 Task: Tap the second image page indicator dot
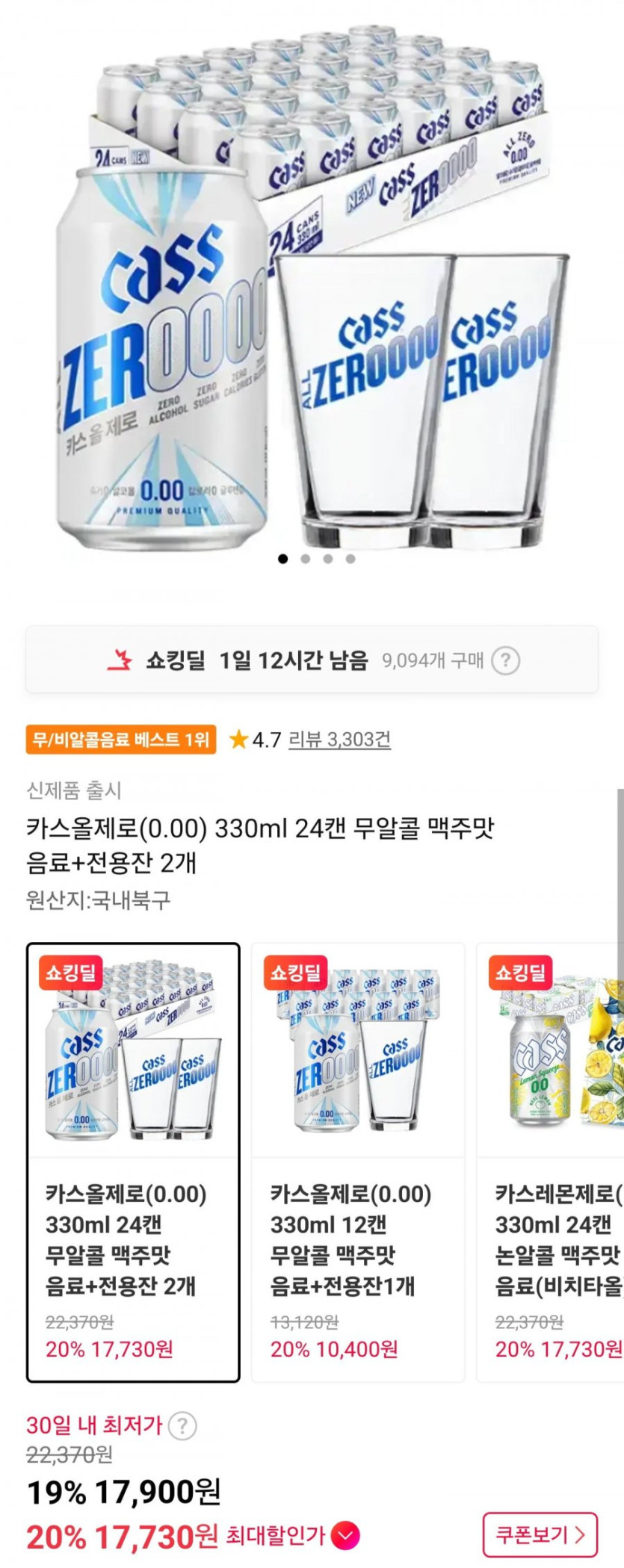pyautogui.click(x=306, y=559)
